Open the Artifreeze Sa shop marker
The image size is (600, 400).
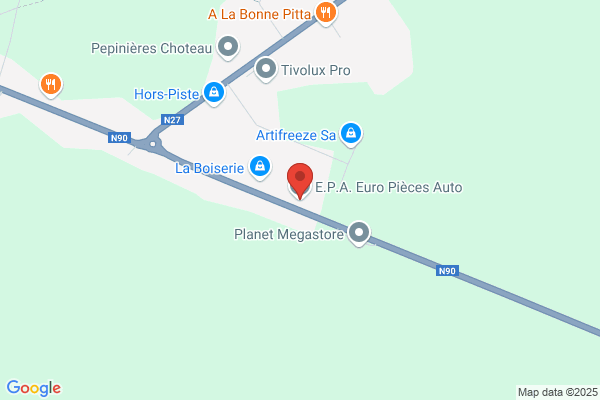350,132
